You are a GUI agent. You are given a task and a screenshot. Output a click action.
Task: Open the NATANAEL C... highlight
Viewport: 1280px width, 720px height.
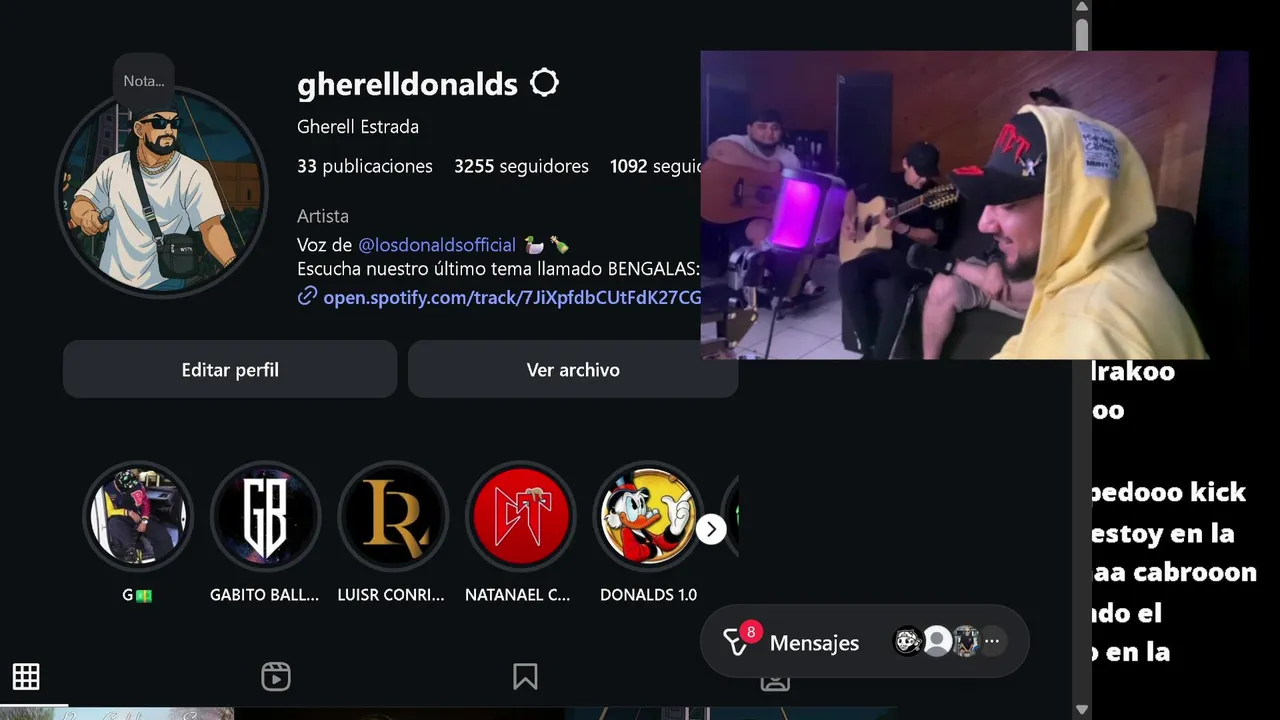(520, 516)
